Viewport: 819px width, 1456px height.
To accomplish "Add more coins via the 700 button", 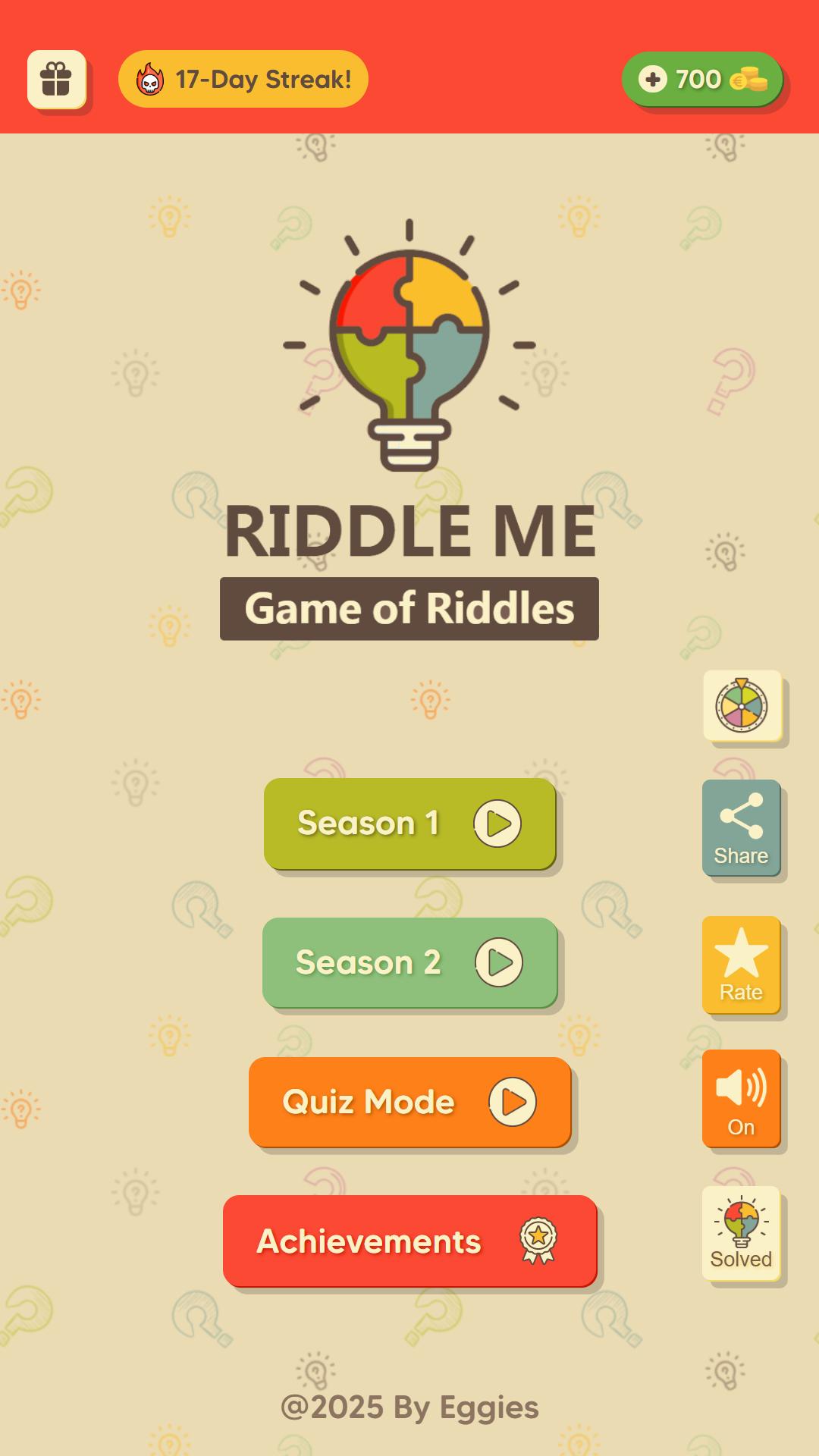I will click(x=701, y=79).
